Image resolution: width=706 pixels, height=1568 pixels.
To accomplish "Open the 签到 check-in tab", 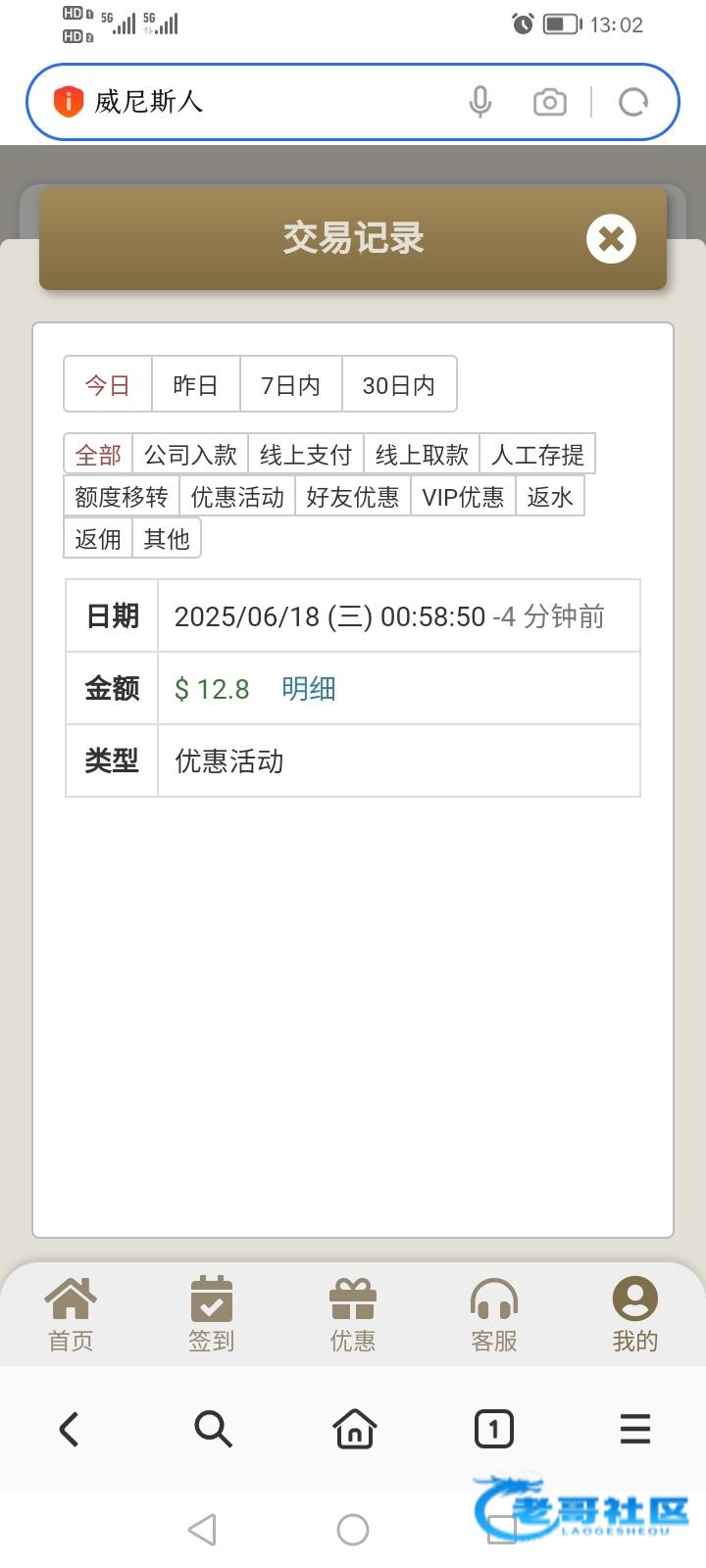I will pyautogui.click(x=212, y=1314).
